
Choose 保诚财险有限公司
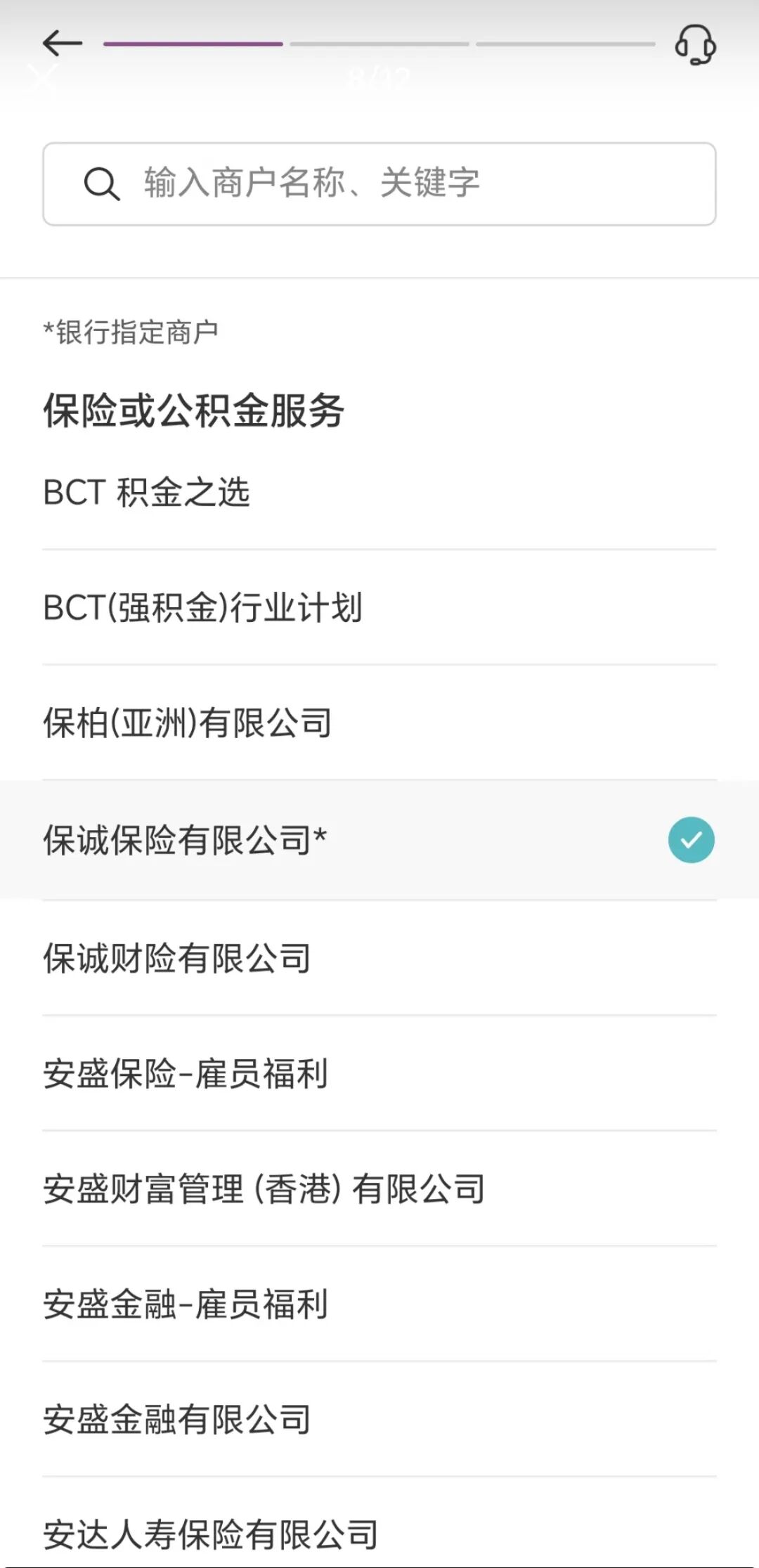(x=177, y=957)
